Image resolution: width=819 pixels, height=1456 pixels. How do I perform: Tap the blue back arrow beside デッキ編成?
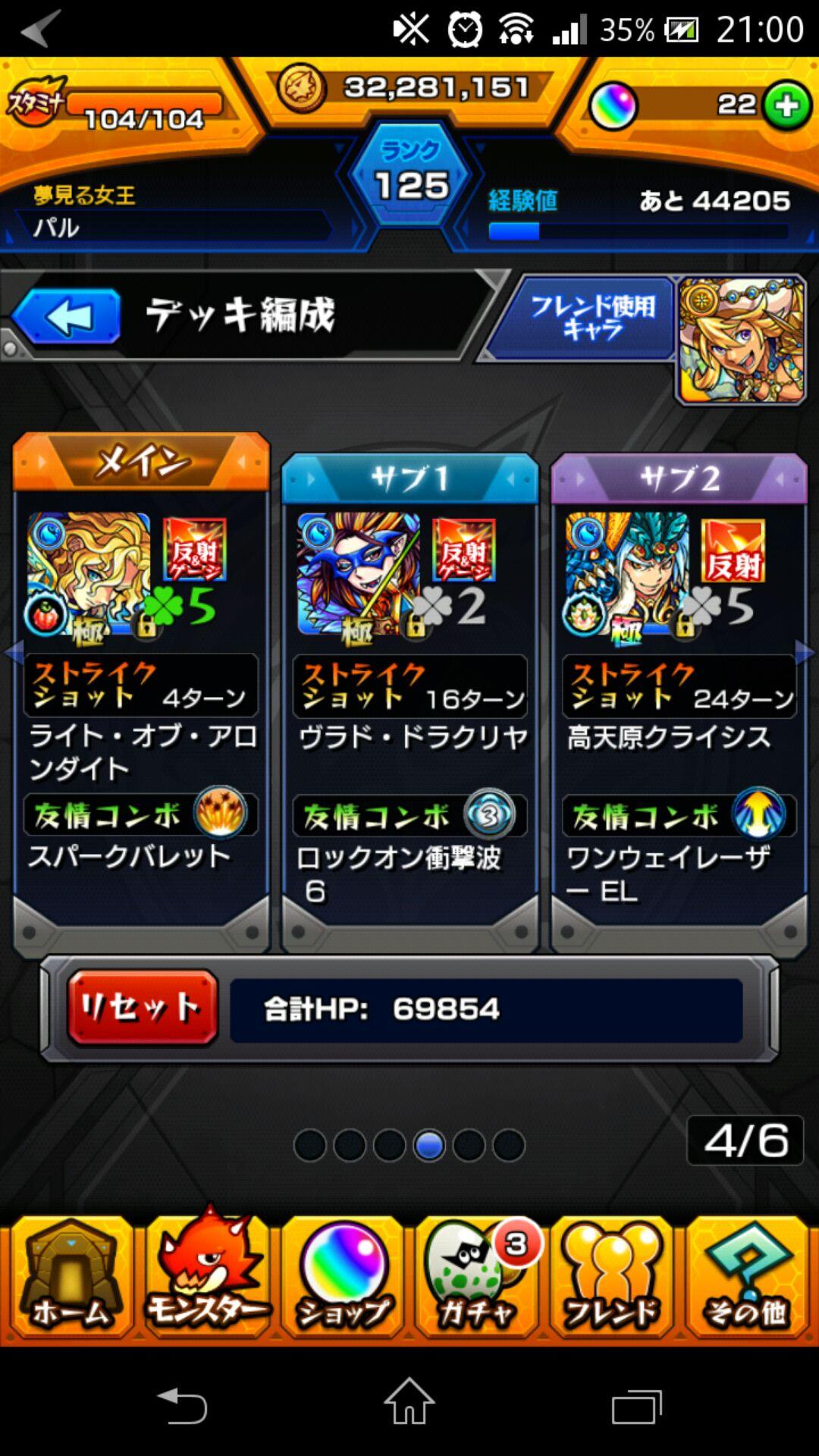[67, 317]
